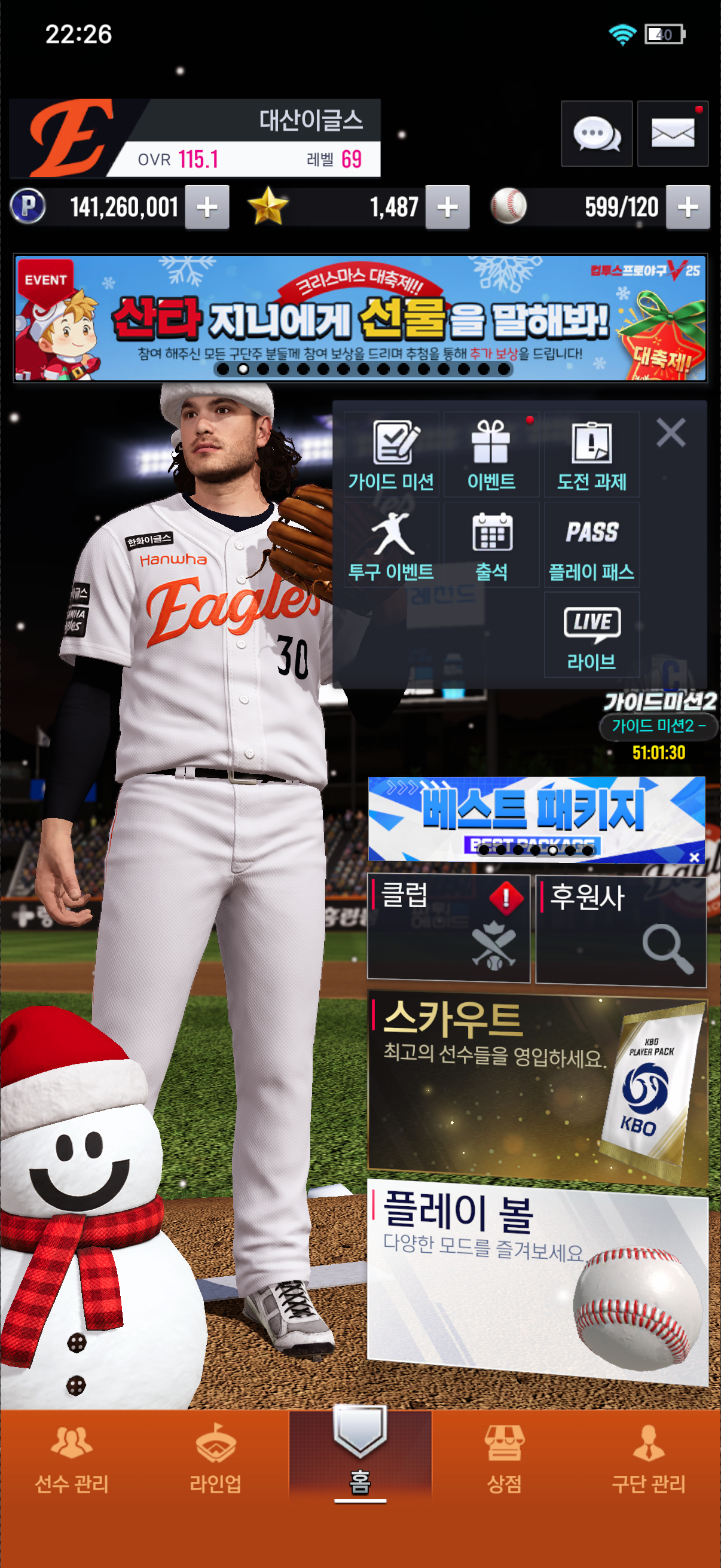This screenshot has width=721, height=1568.
Task: Open 가이드 미션 in the quick menu
Action: tap(391, 454)
